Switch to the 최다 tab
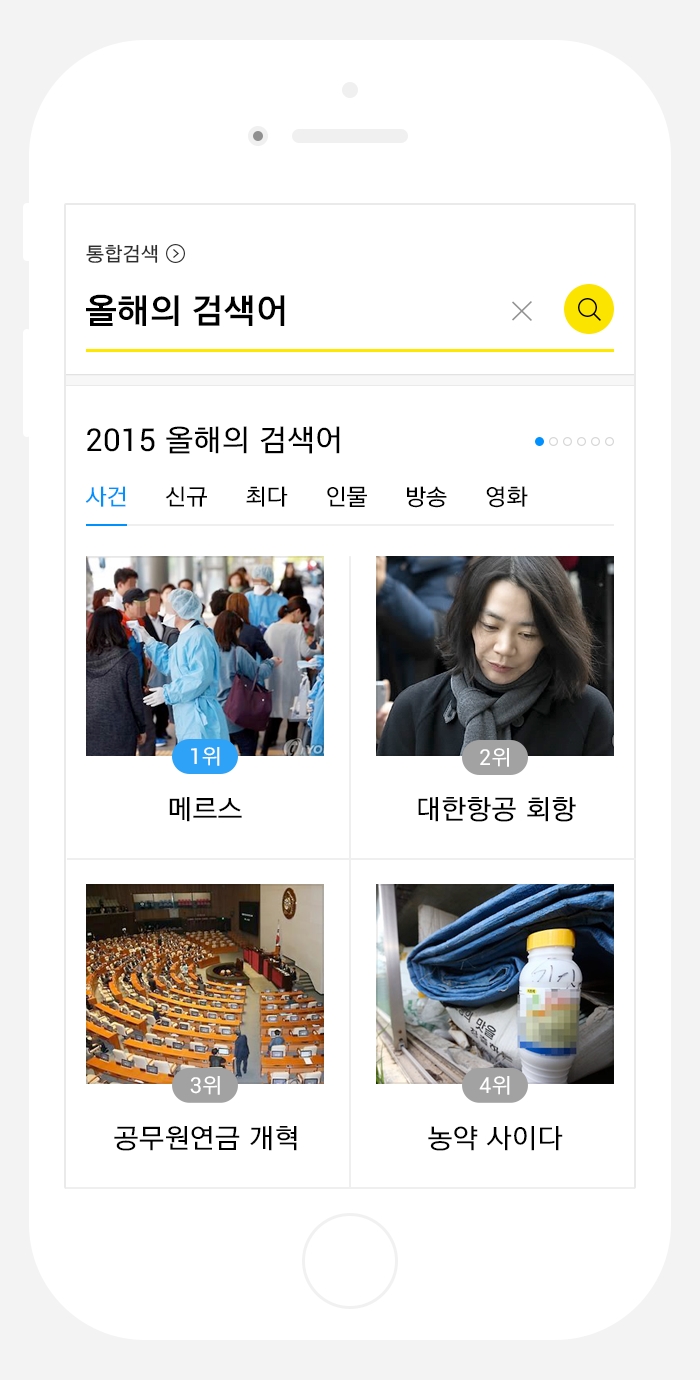 tap(266, 497)
